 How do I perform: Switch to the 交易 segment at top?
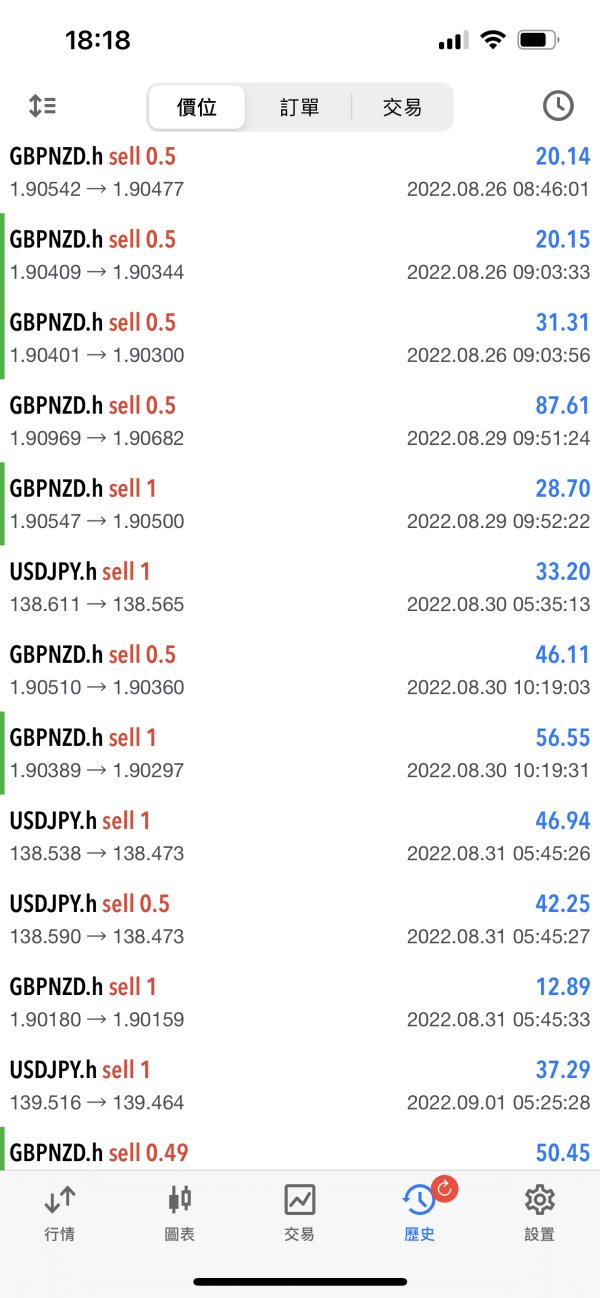(402, 107)
